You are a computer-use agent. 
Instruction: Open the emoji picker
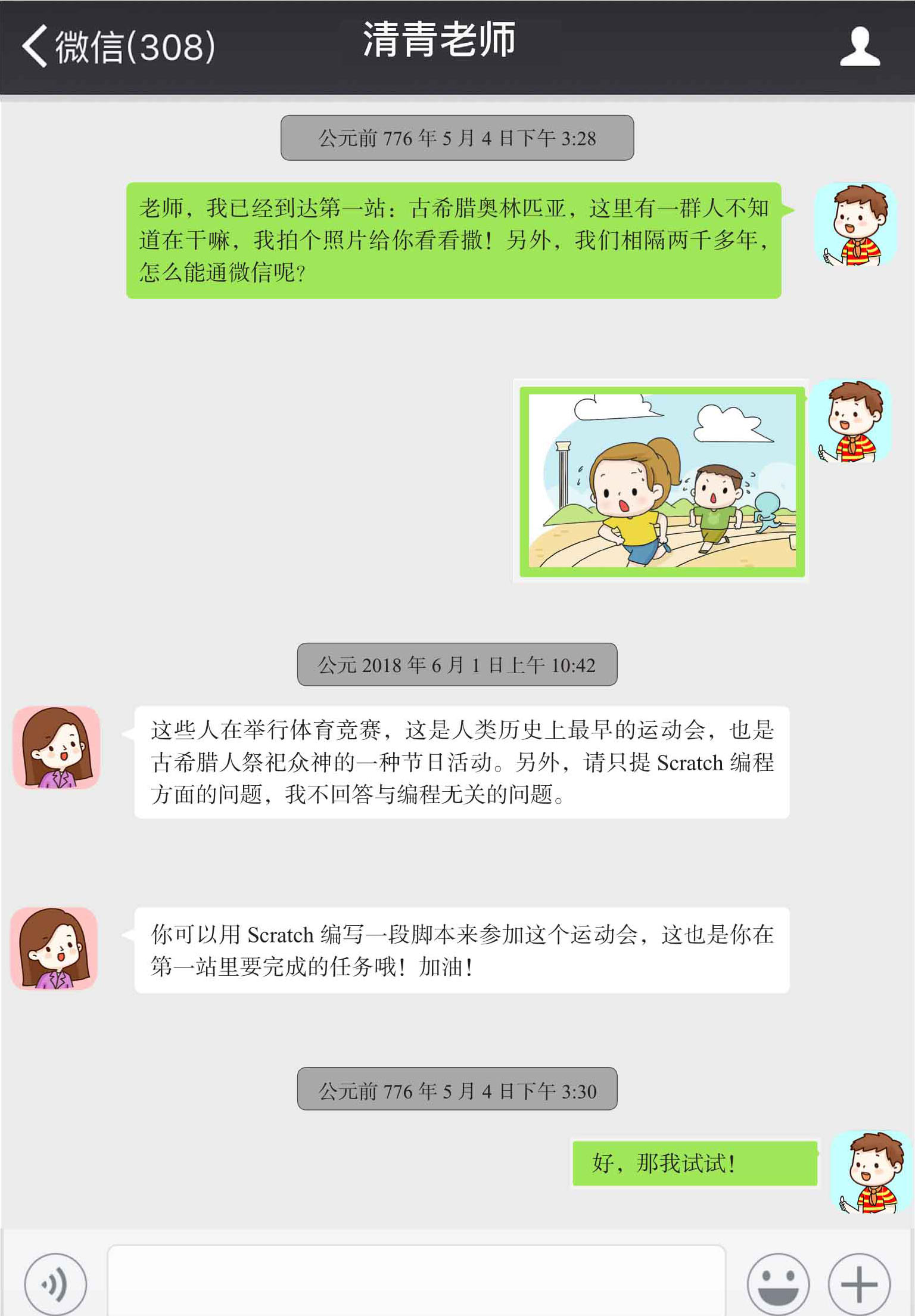[x=777, y=1284]
